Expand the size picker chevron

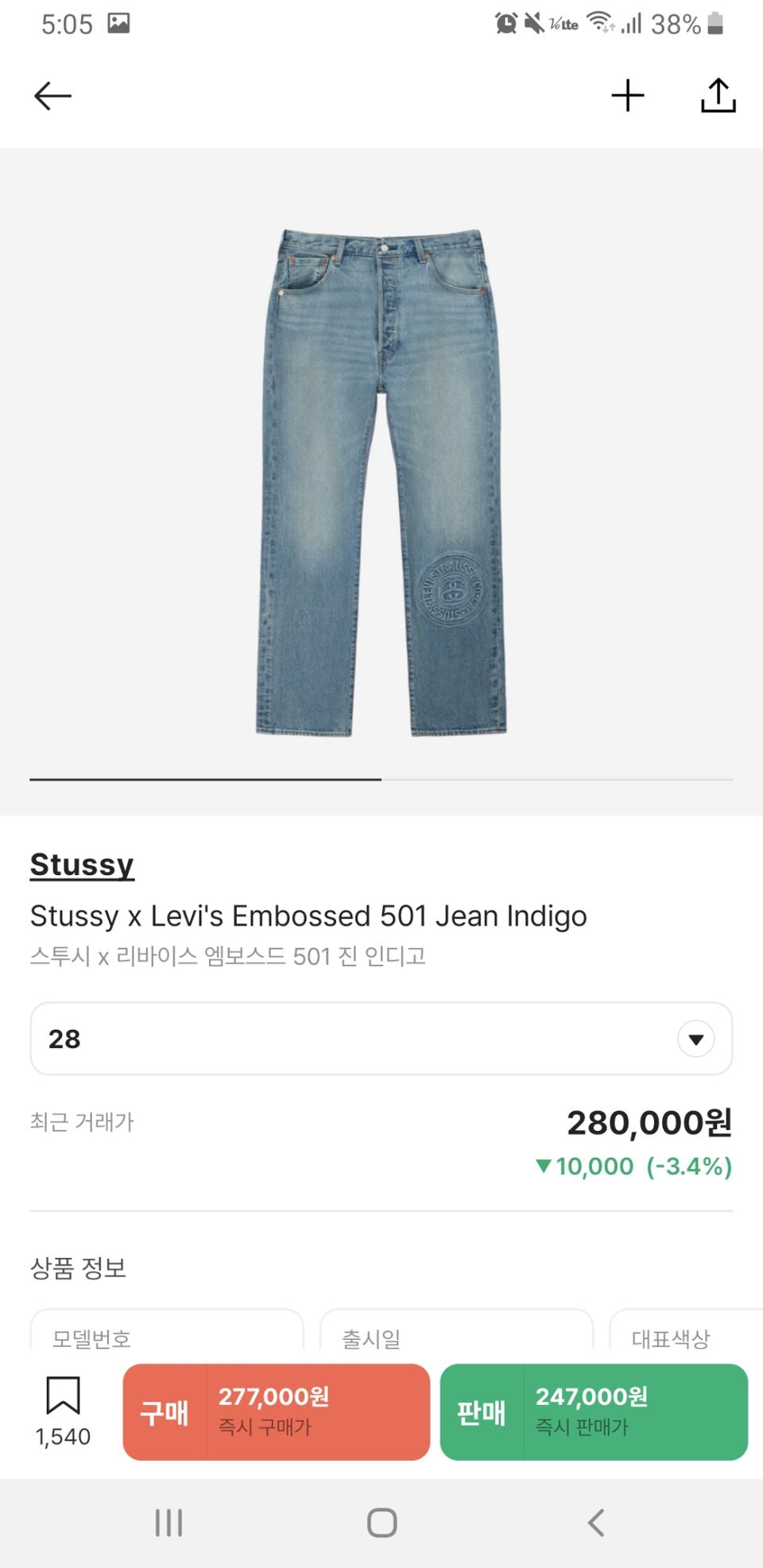point(695,1039)
